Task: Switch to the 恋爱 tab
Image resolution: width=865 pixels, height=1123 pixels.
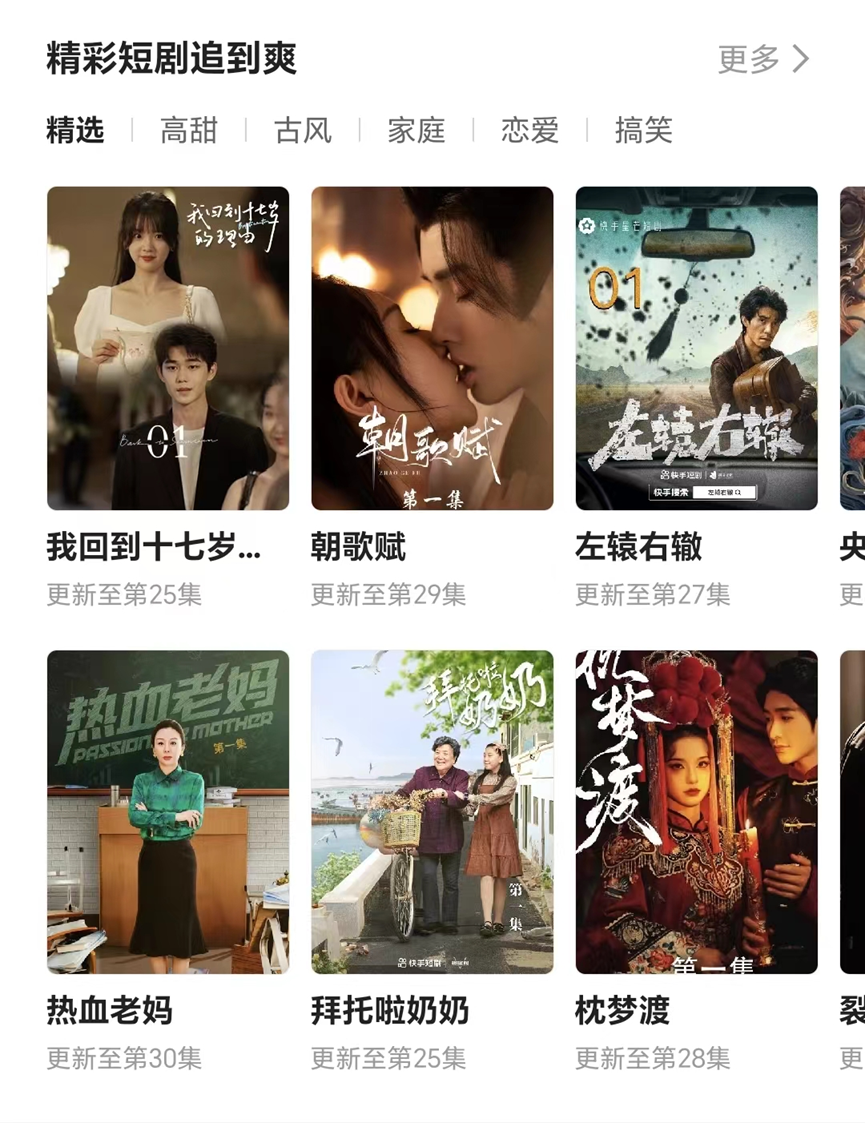Action: tap(530, 130)
